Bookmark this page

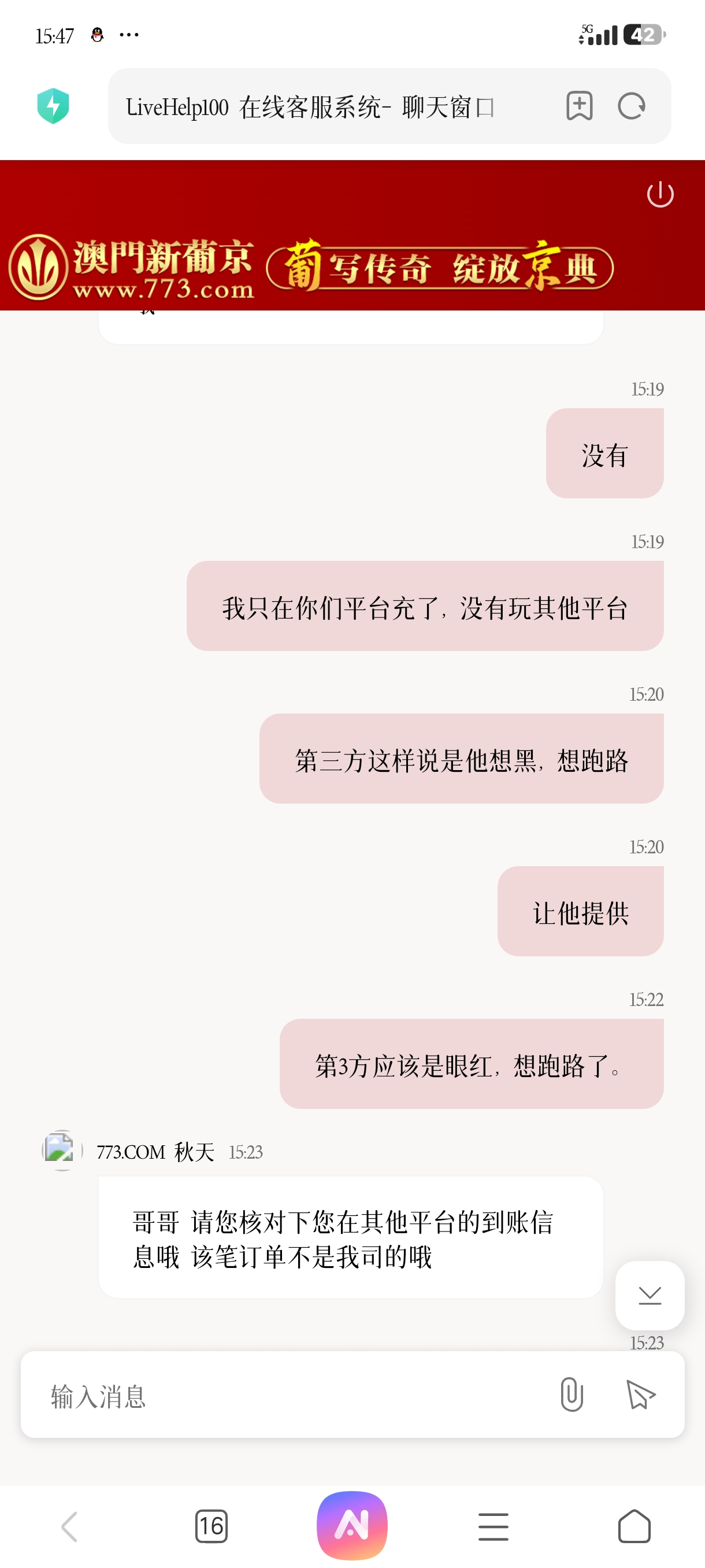(x=579, y=106)
